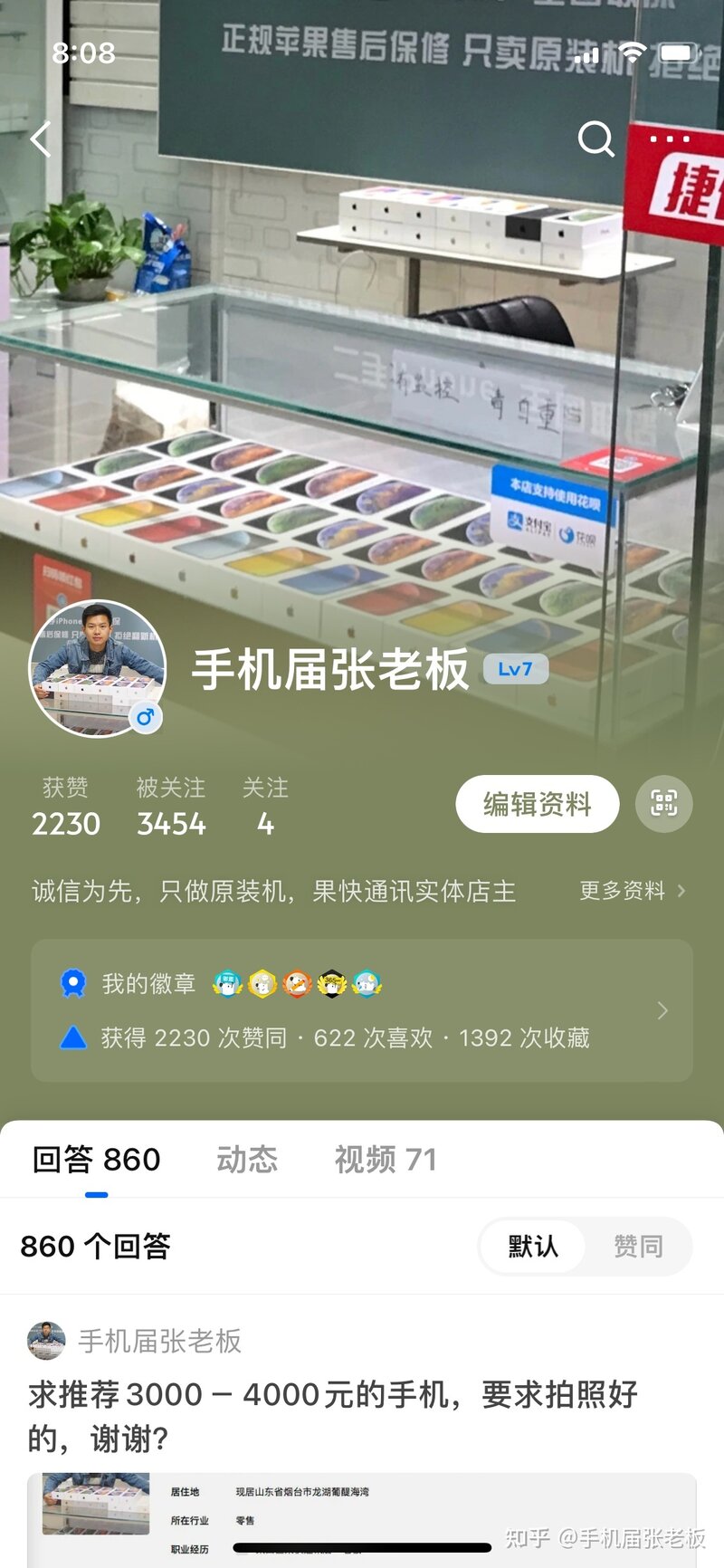Open the three-dot overflow menu
724x1568 pixels.
point(671,139)
